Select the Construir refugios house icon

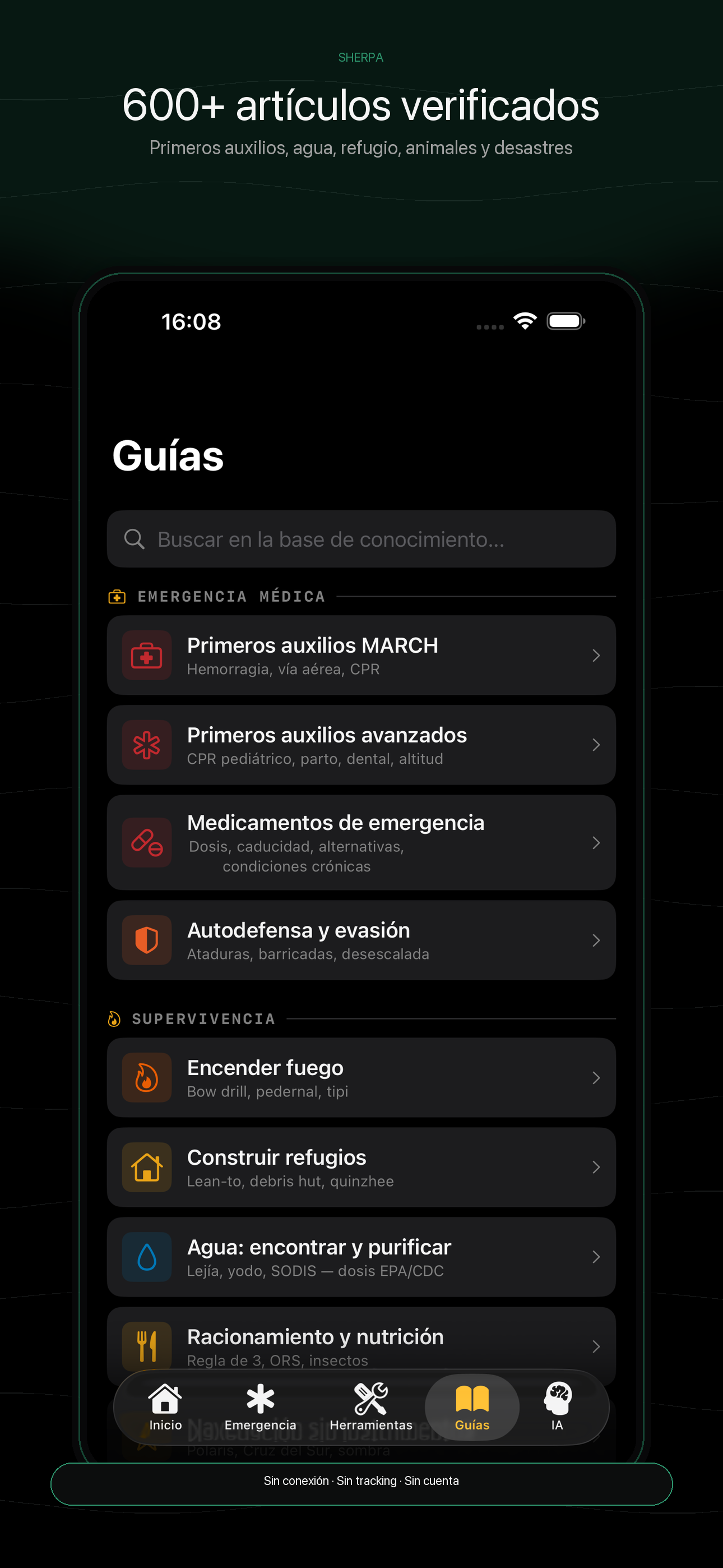point(147,1167)
